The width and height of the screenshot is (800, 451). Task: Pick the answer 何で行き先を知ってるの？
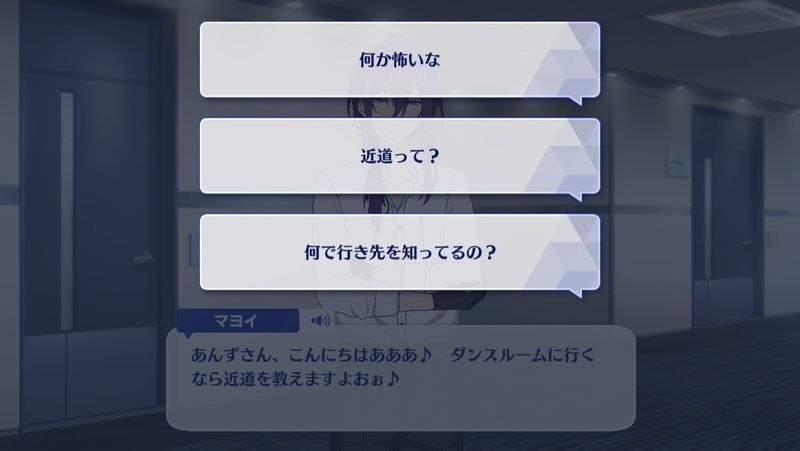point(399,252)
